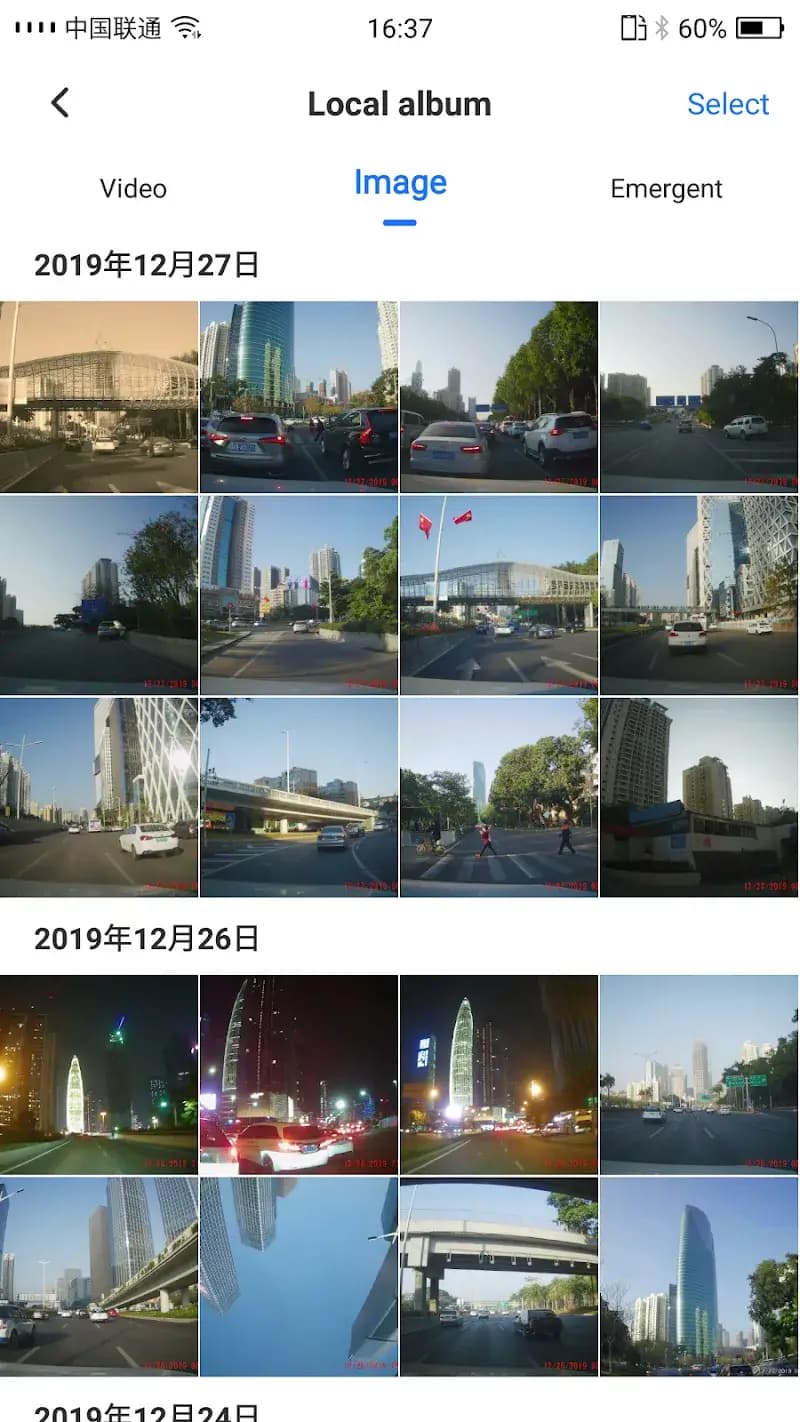Screen dimensions: 800x1422
Task: Open the photo of pedestrians crossing the road
Action: [499, 797]
